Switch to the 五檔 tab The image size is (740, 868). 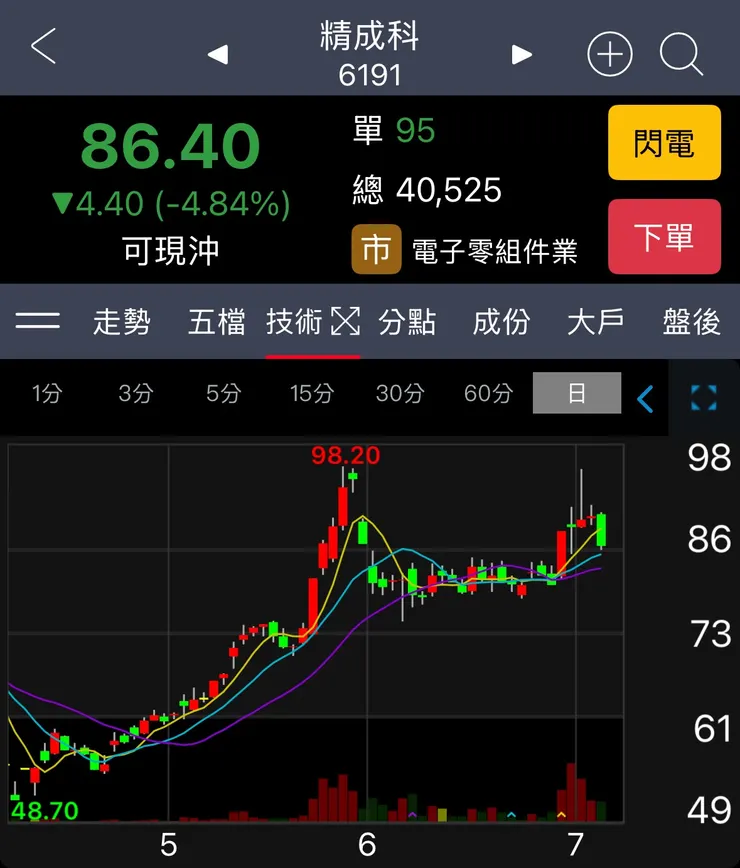pyautogui.click(x=214, y=322)
